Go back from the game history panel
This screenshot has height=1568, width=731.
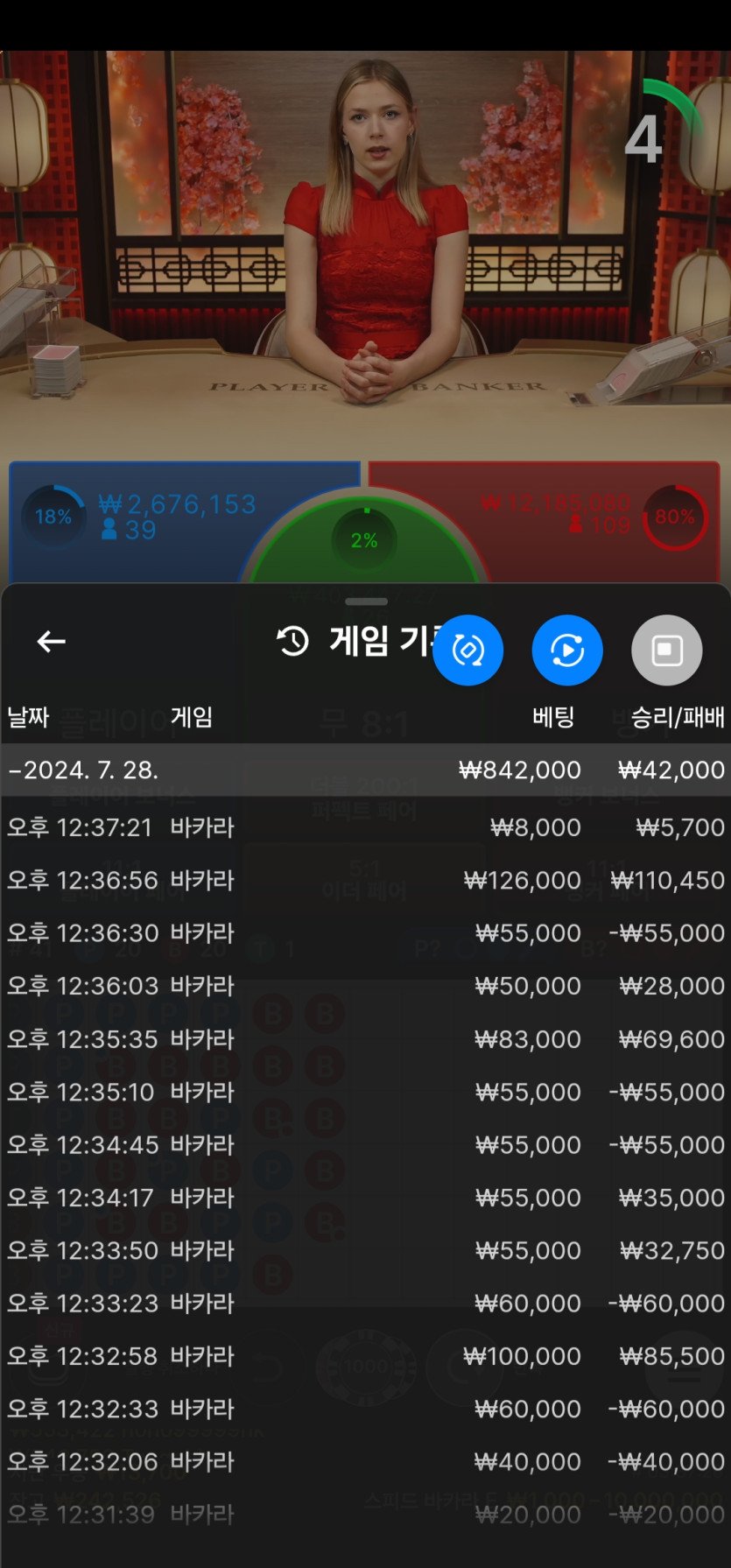tap(51, 642)
